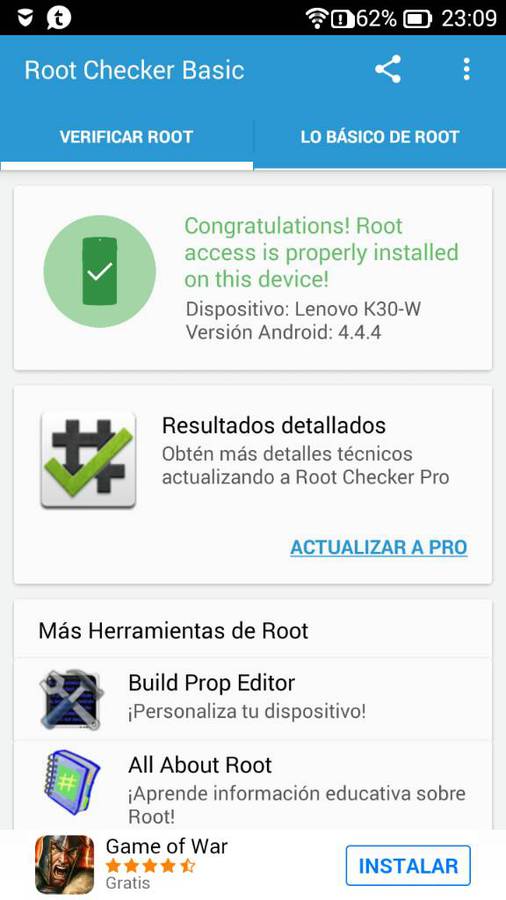Open the overflow menu

tap(466, 69)
